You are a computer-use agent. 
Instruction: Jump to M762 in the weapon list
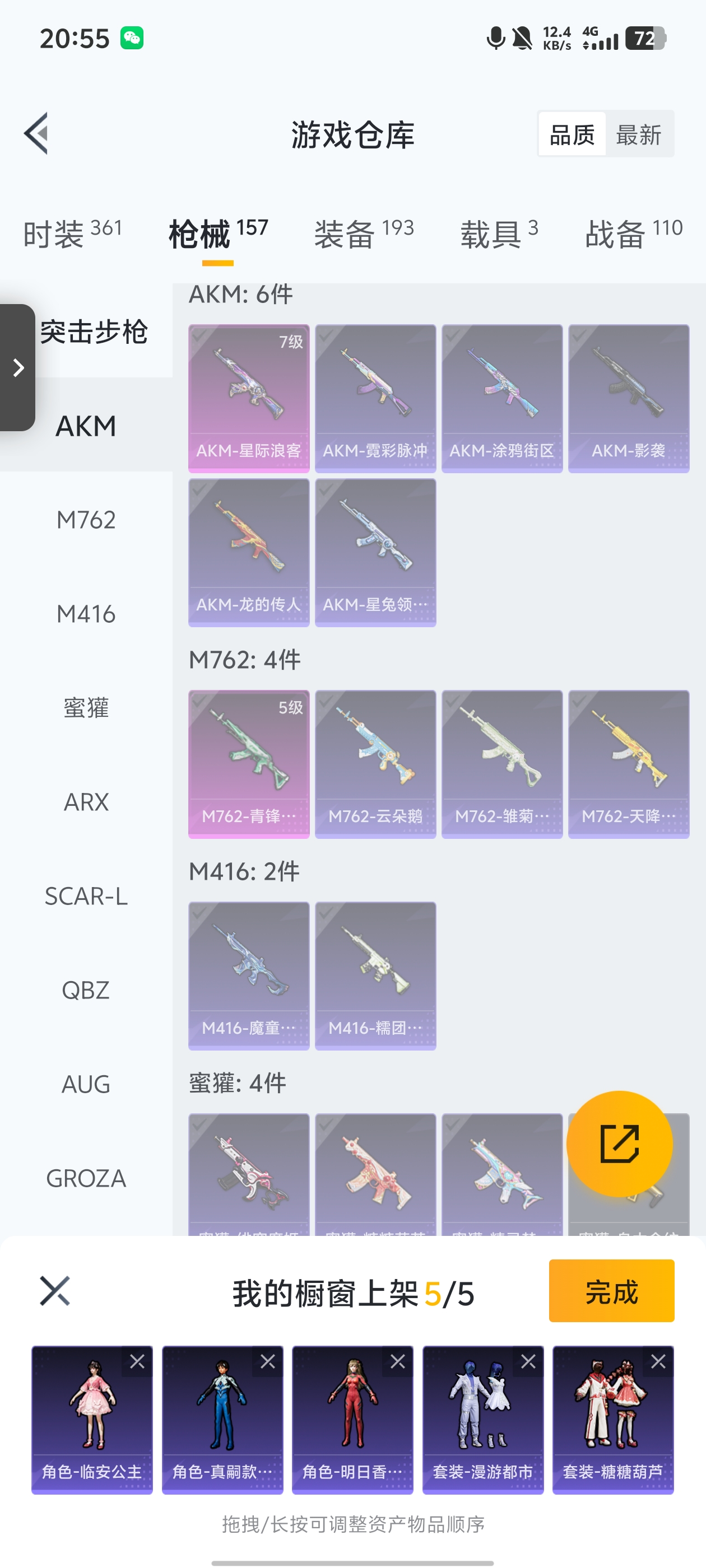point(86,520)
